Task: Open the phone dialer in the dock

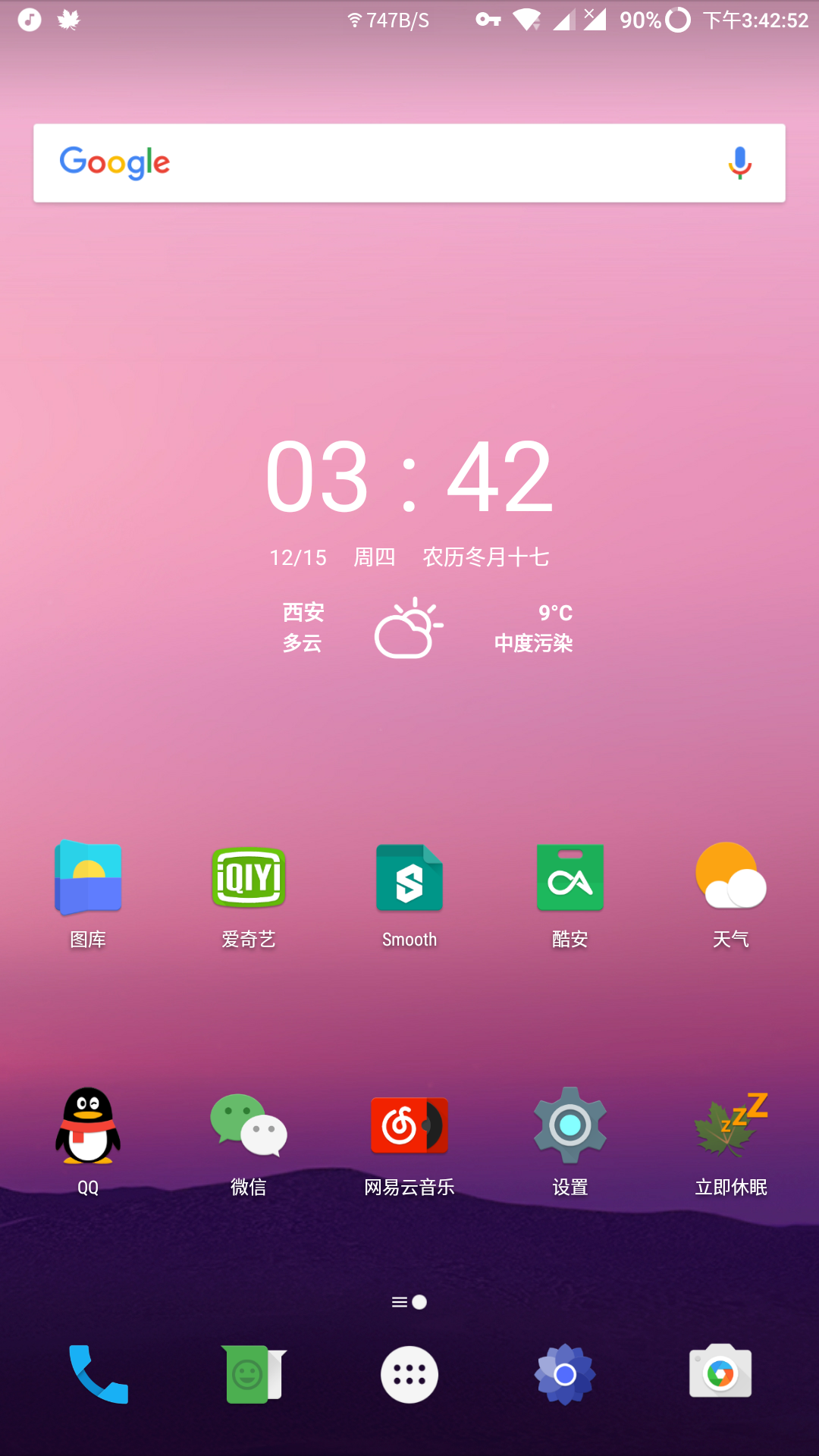Action: click(x=99, y=1374)
